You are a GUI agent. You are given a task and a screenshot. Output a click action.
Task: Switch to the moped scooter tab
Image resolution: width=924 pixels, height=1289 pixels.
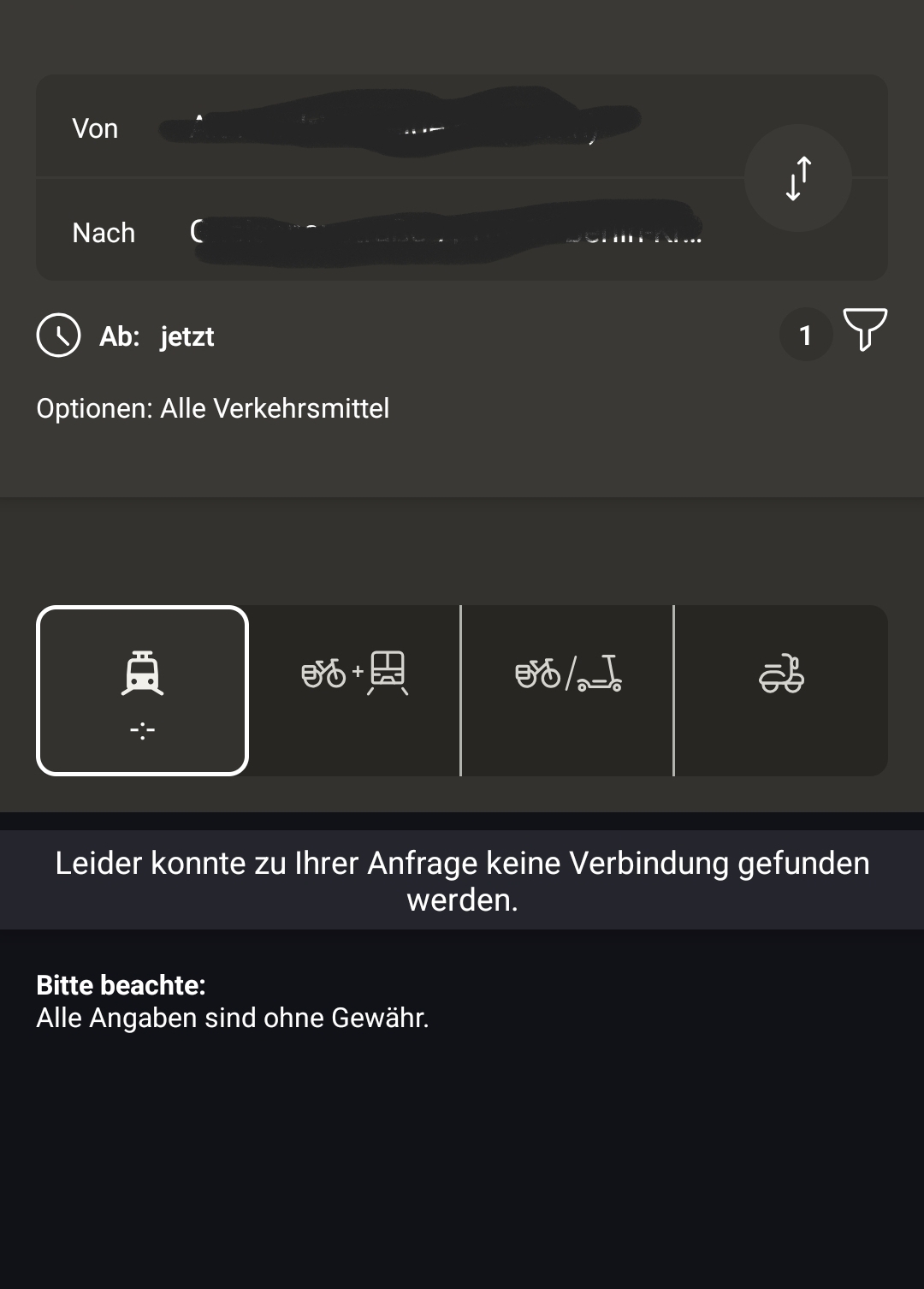click(780, 690)
